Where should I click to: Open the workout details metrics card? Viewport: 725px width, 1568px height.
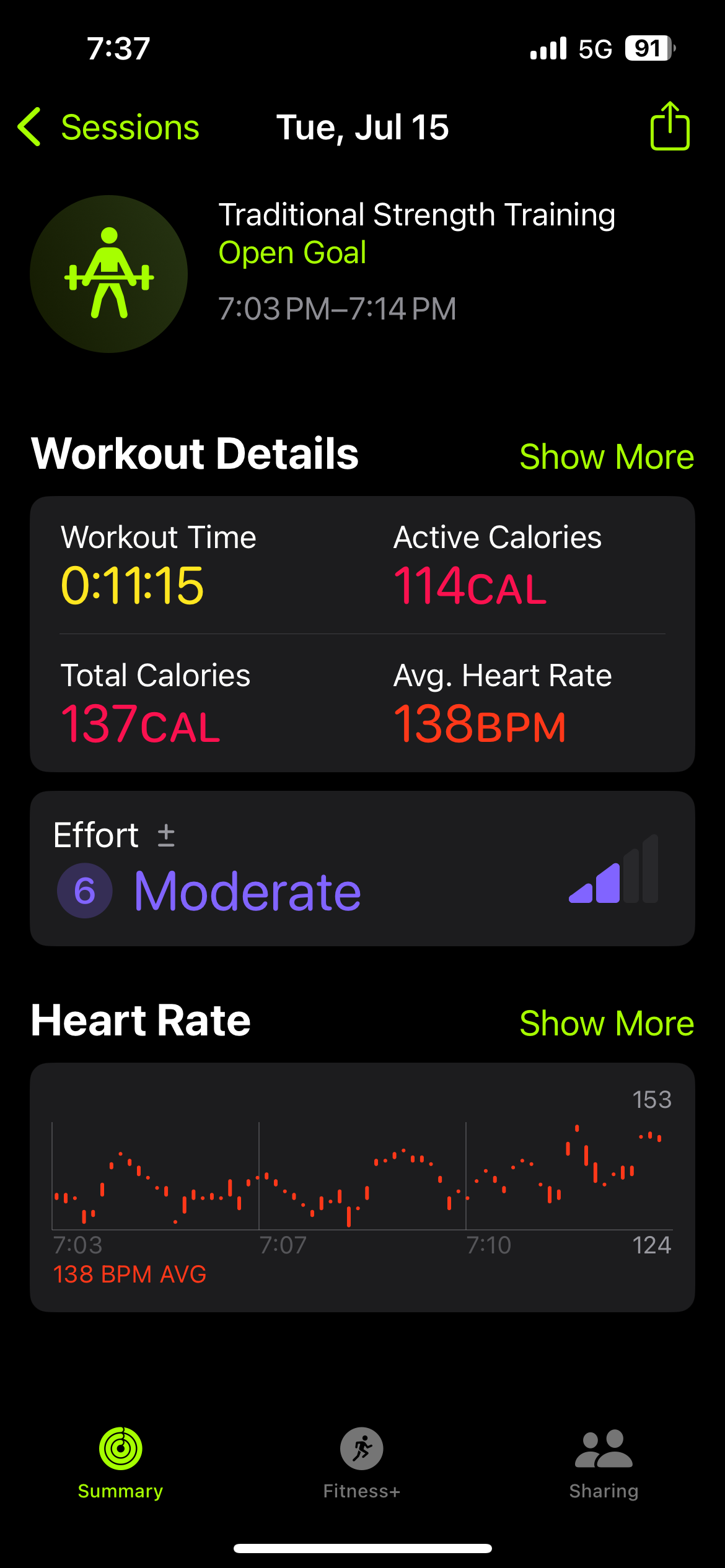point(362,633)
